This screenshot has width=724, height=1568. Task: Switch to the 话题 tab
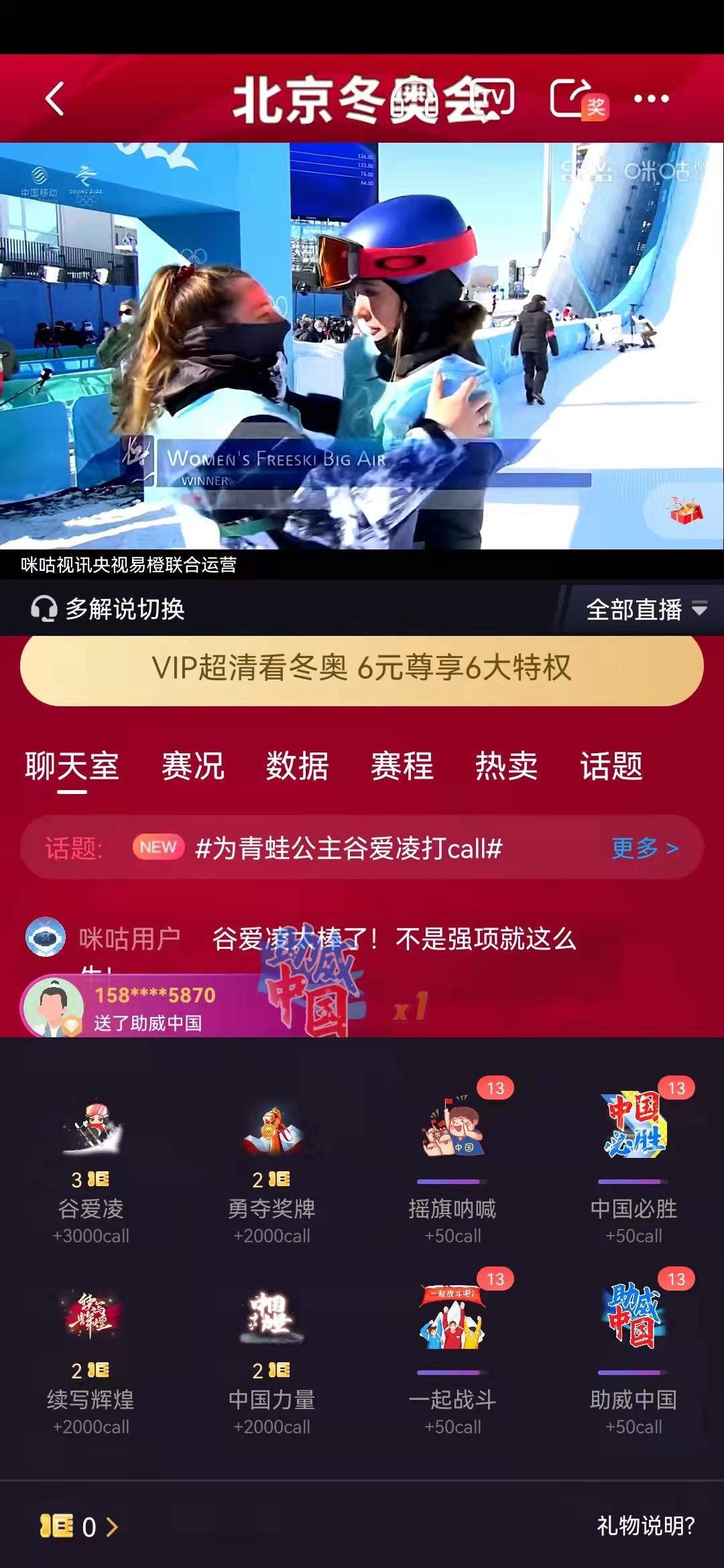[611, 766]
